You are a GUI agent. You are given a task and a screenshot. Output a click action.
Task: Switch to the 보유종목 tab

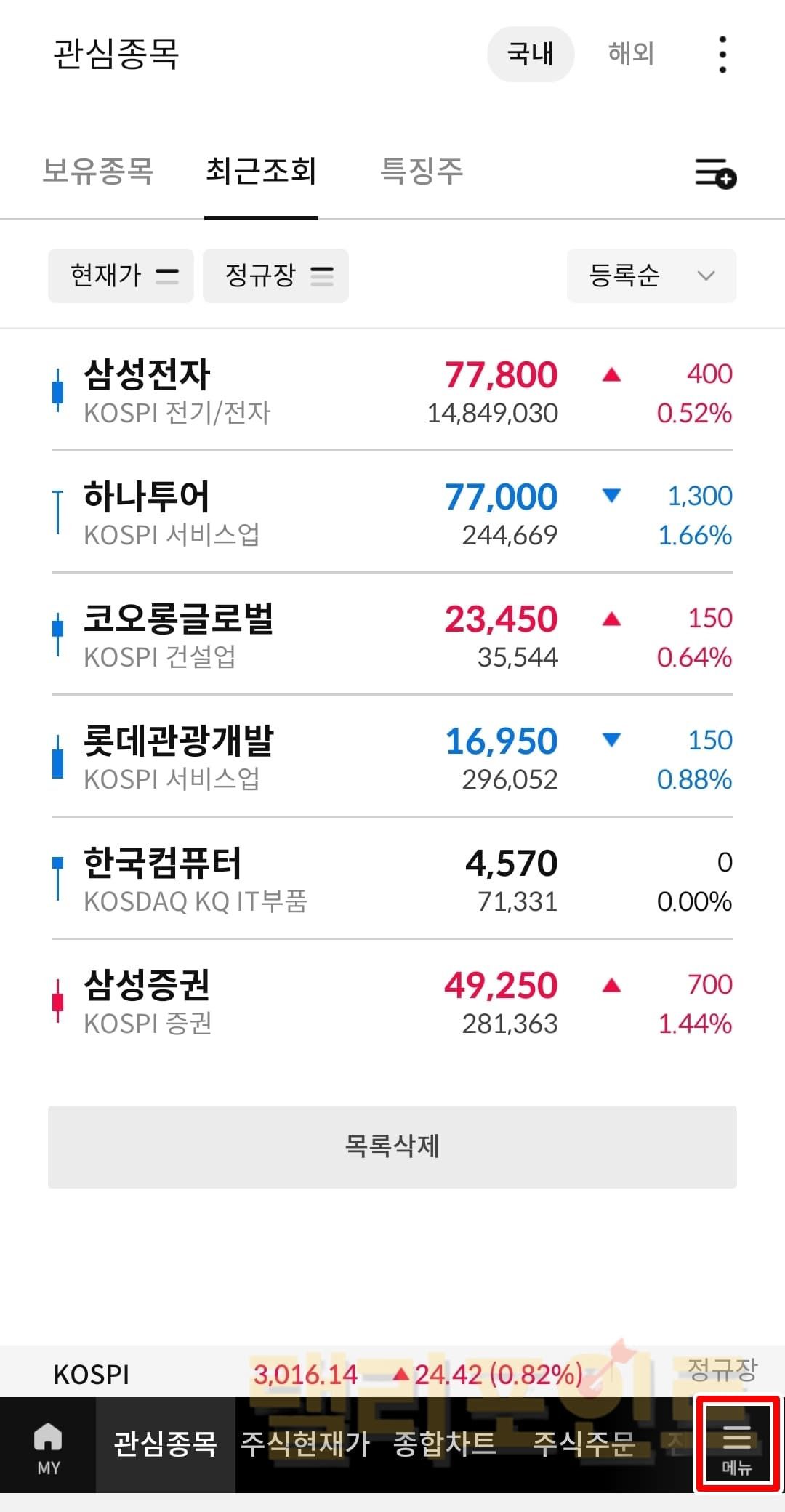coord(98,172)
